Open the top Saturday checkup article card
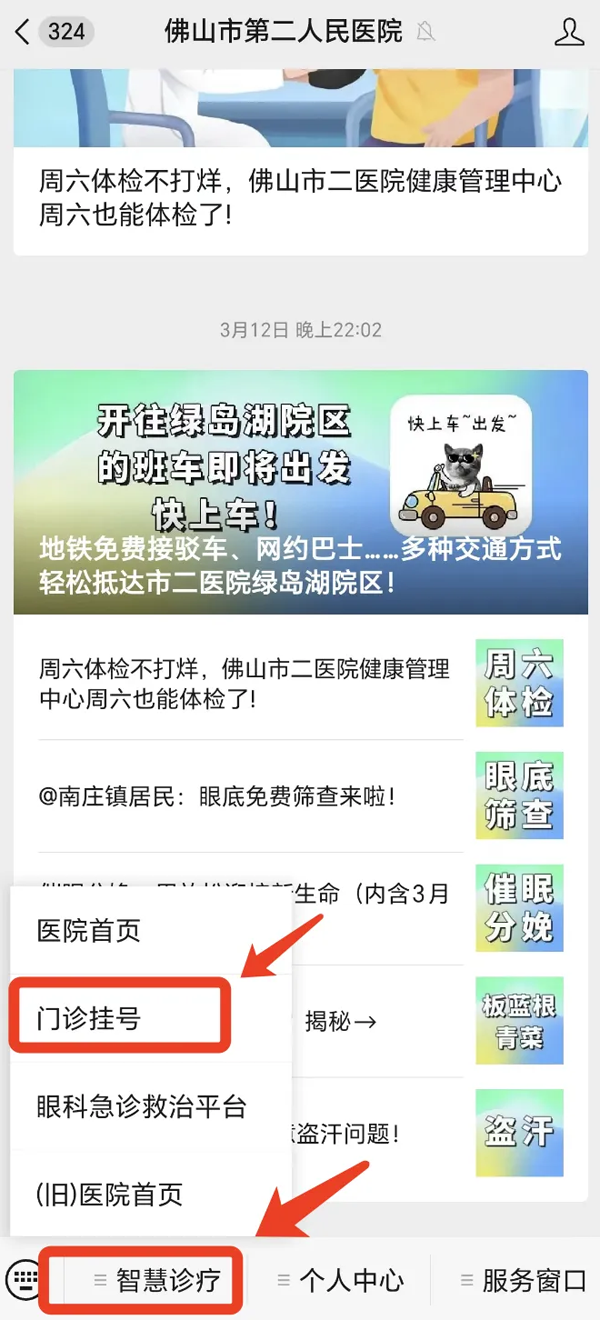Image resolution: width=600 pixels, height=1320 pixels. click(x=300, y=197)
